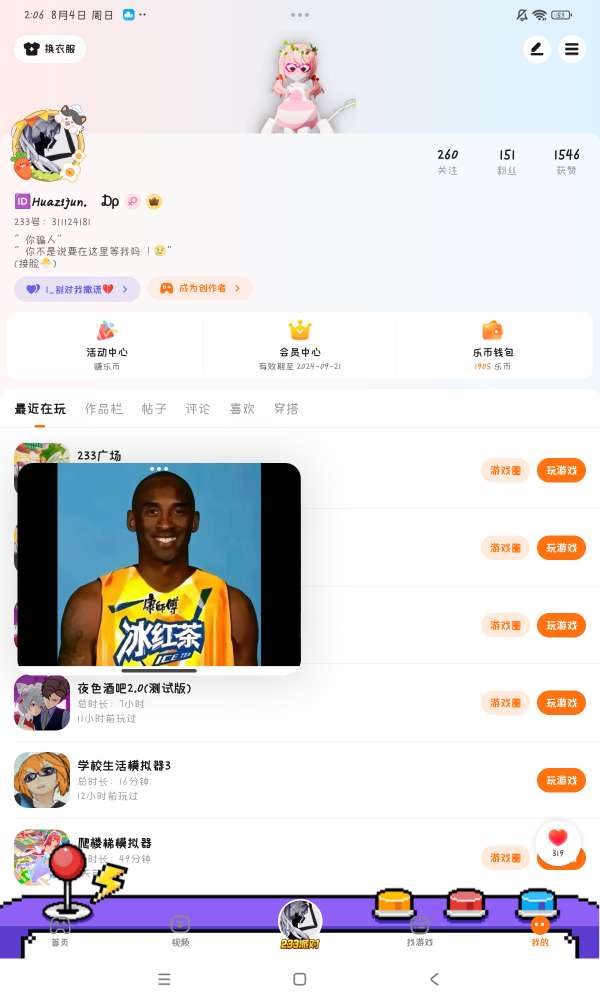Tap 玩游戏 for 学校生活模拟器3
The height and width of the screenshot is (1000, 600).
pyautogui.click(x=561, y=780)
